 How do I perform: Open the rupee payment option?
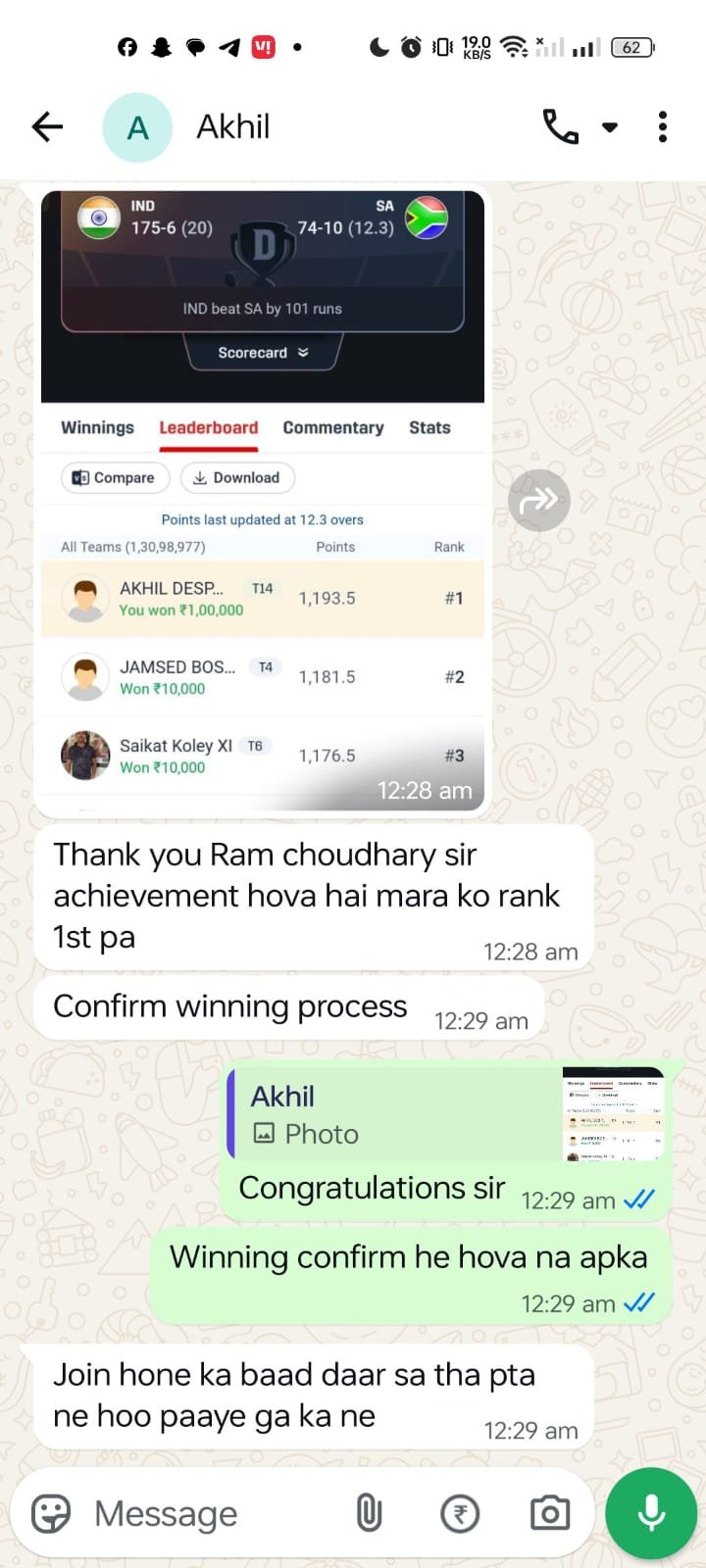point(460,1514)
